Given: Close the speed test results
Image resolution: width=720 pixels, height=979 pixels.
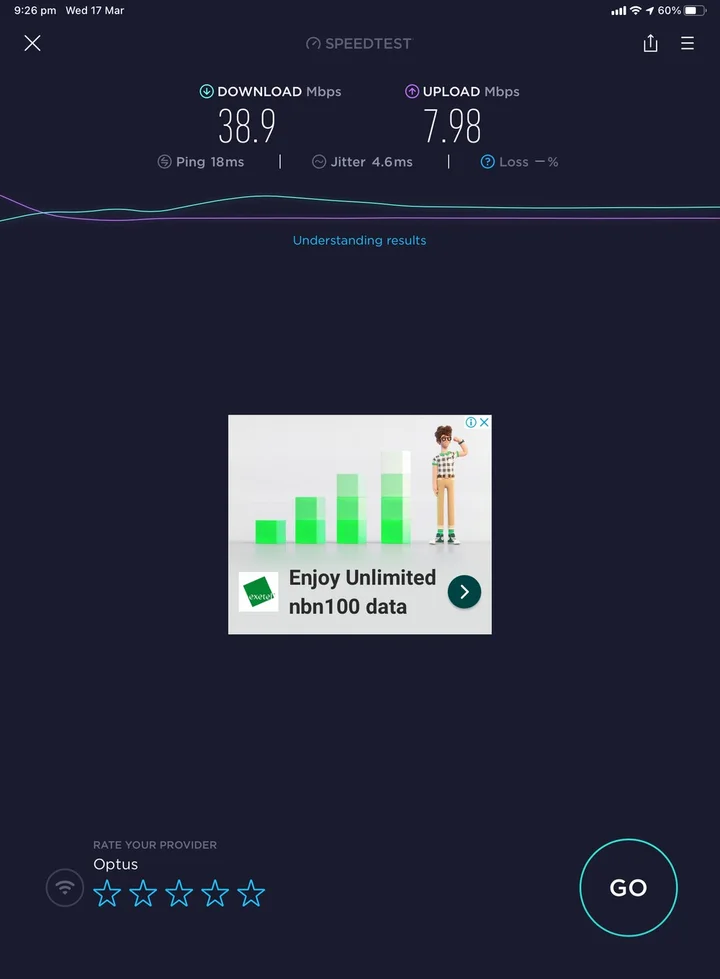Looking at the screenshot, I should (x=33, y=43).
